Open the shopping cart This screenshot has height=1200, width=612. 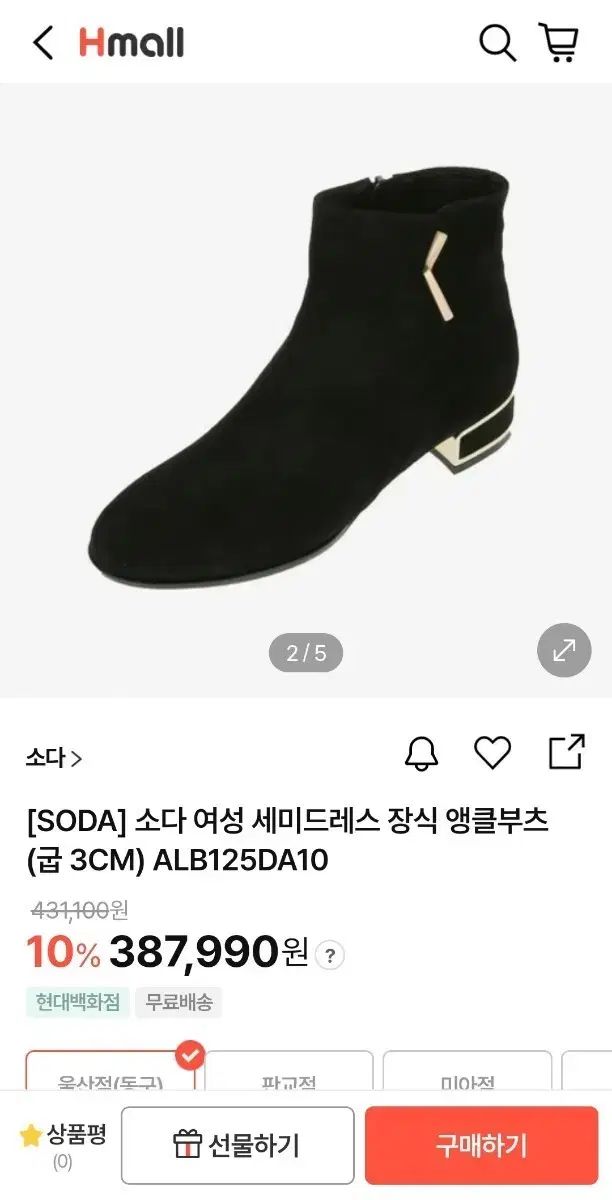[x=559, y=43]
